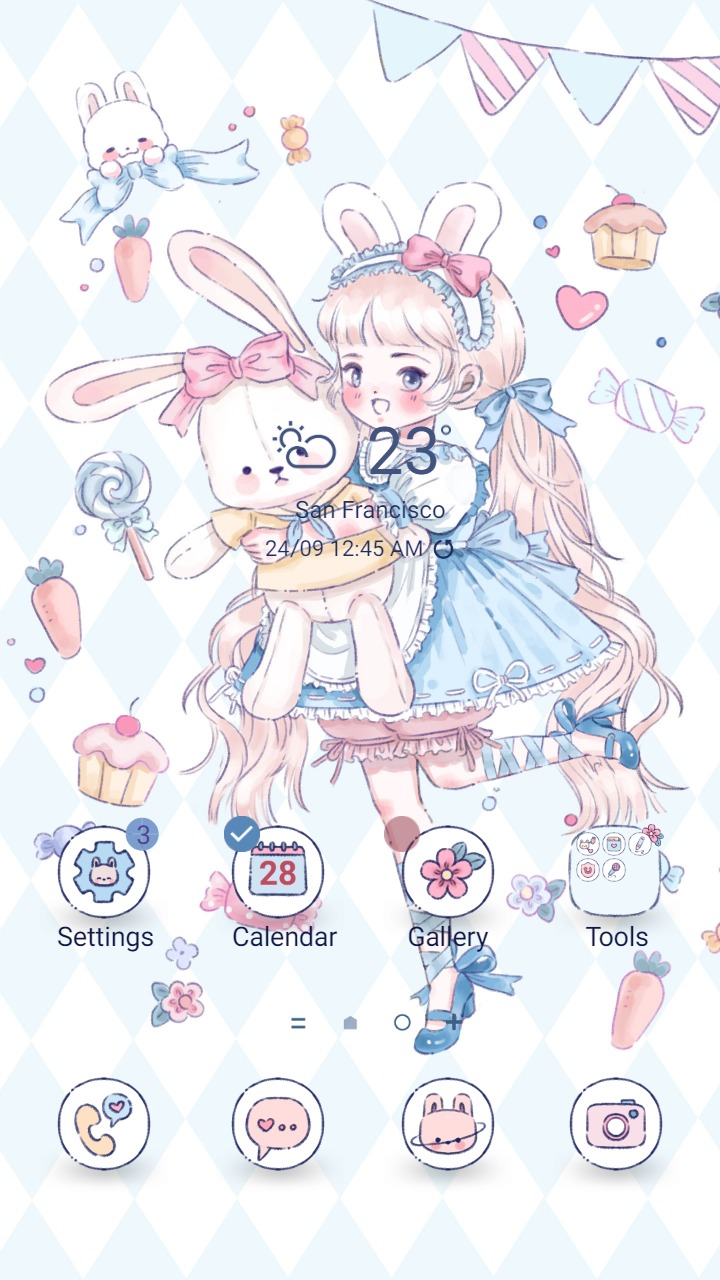Open the Settings app
The width and height of the screenshot is (720, 1280).
click(105, 871)
